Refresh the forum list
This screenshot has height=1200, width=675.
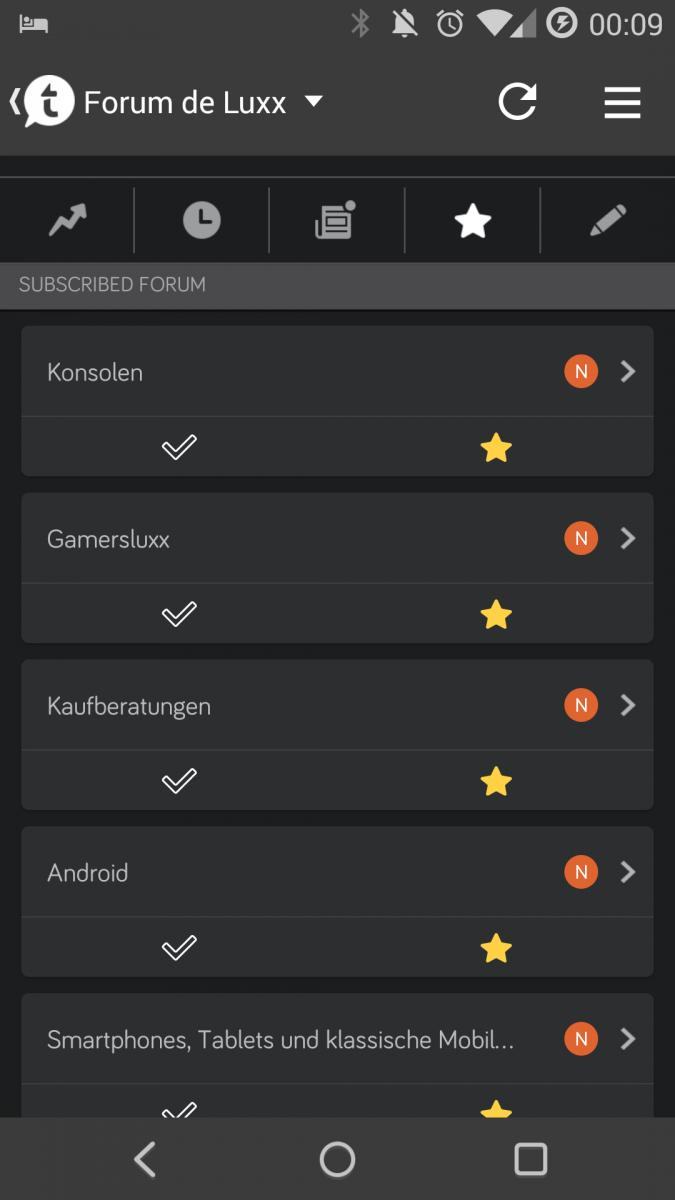click(517, 102)
